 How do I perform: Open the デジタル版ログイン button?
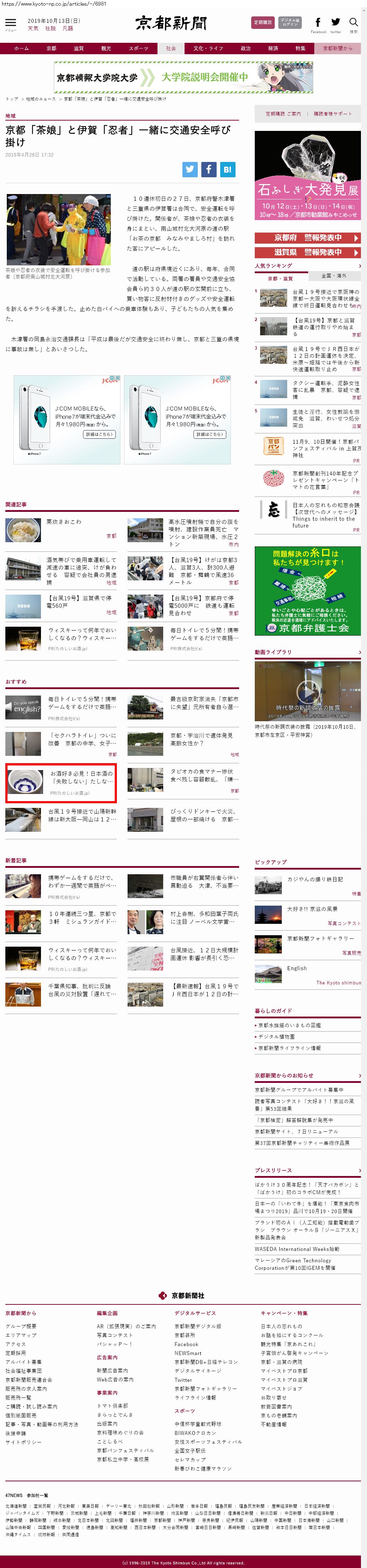(x=290, y=22)
